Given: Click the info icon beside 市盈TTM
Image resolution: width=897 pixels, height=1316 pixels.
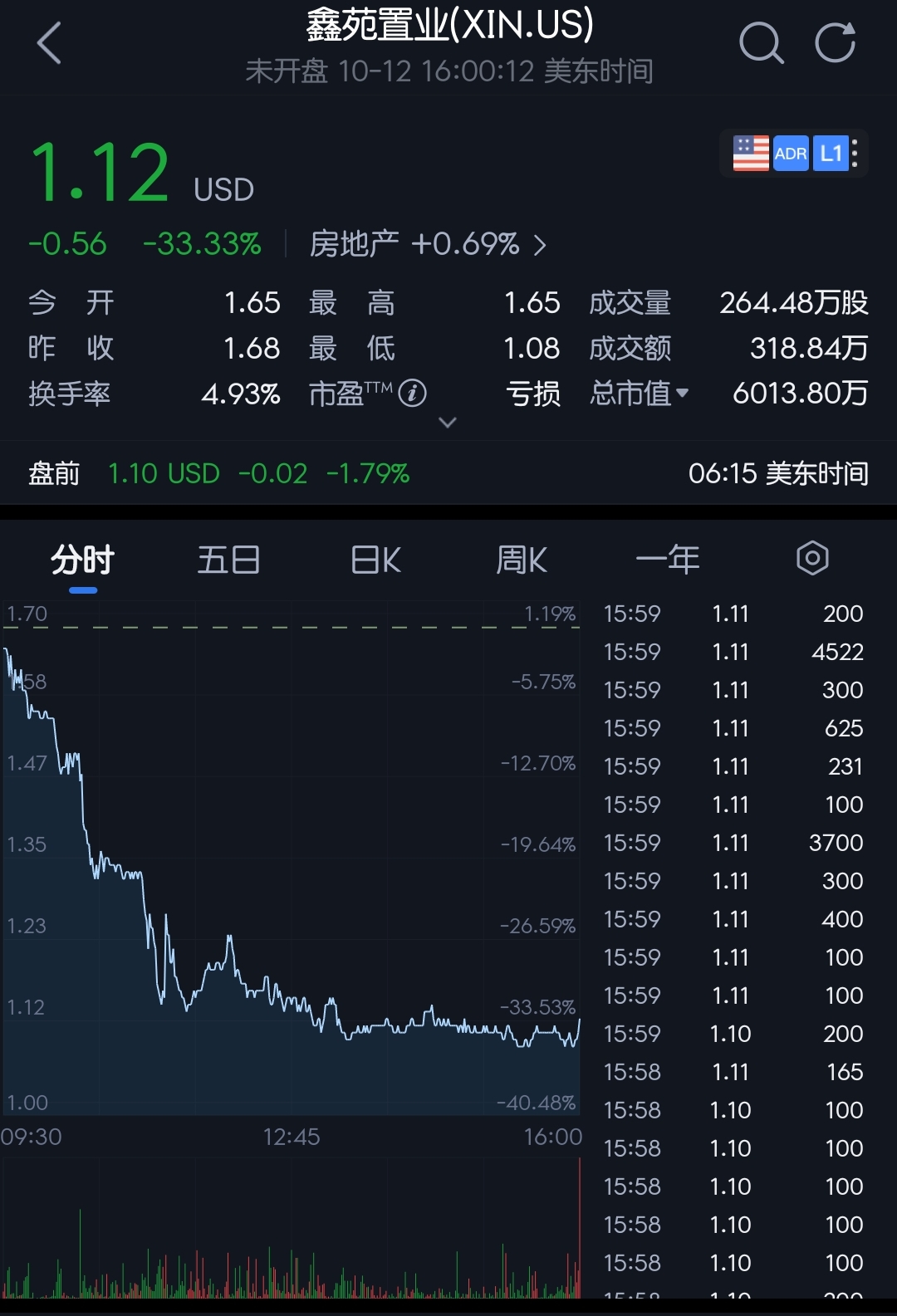Looking at the screenshot, I should coord(413,394).
